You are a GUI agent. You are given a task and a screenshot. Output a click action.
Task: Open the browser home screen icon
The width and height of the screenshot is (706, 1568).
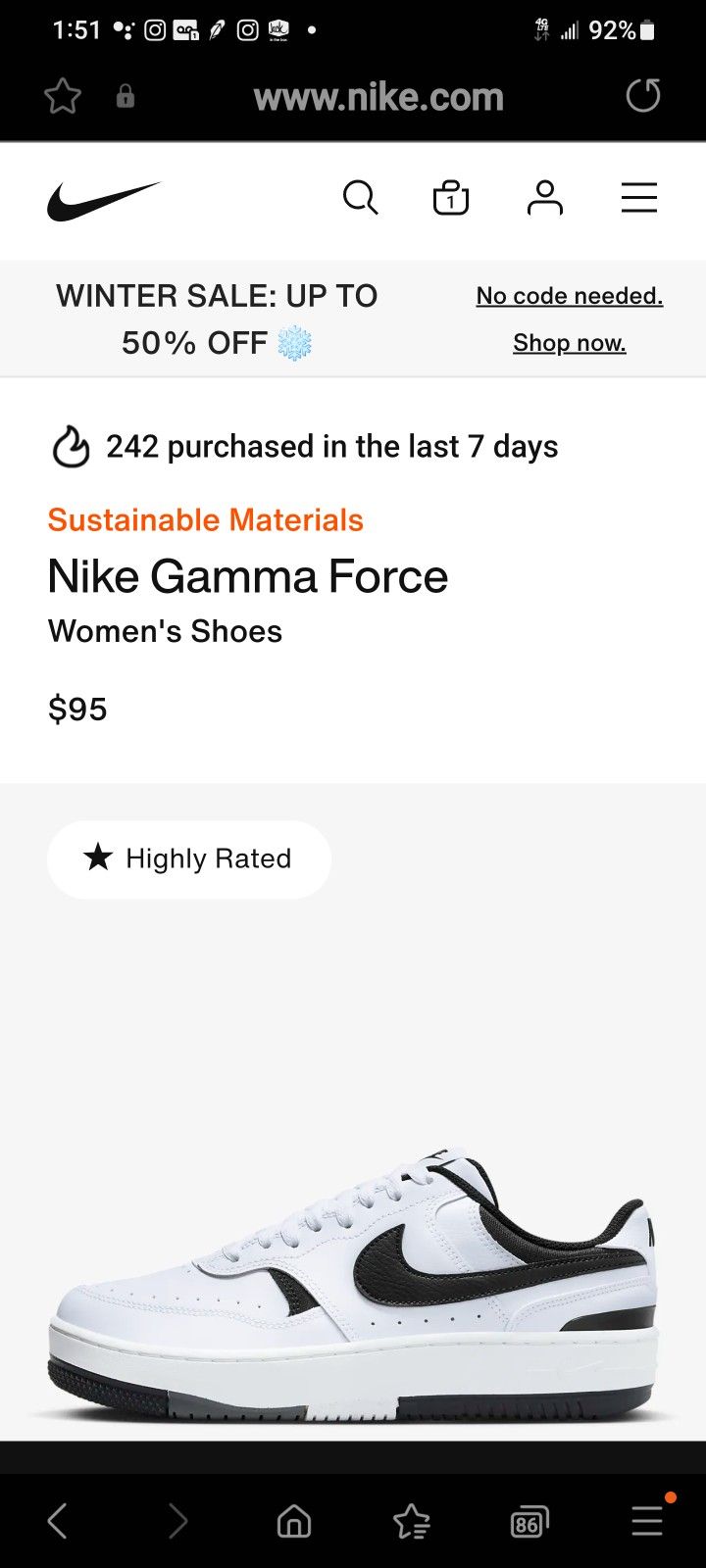coord(293,1521)
